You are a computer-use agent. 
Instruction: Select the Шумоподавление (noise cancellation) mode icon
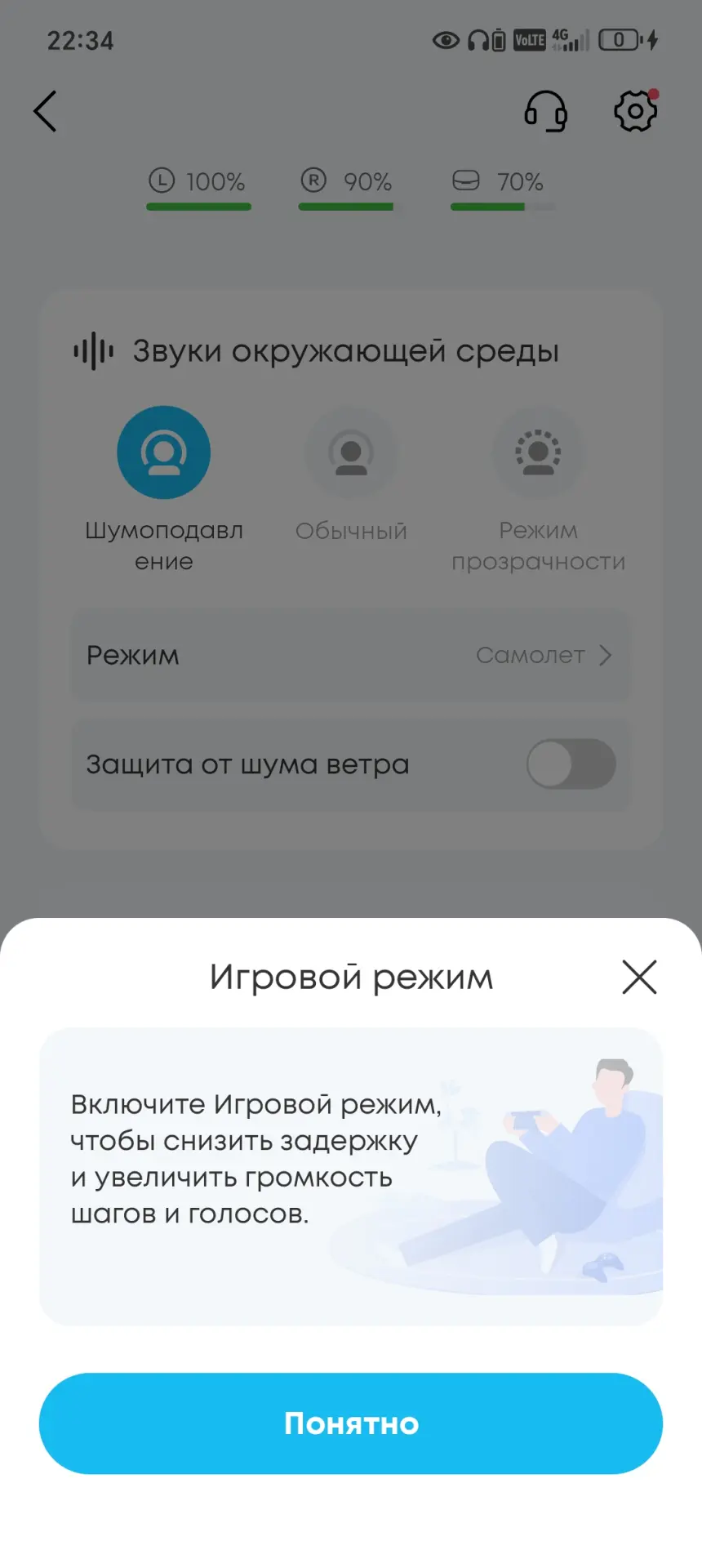click(x=163, y=452)
